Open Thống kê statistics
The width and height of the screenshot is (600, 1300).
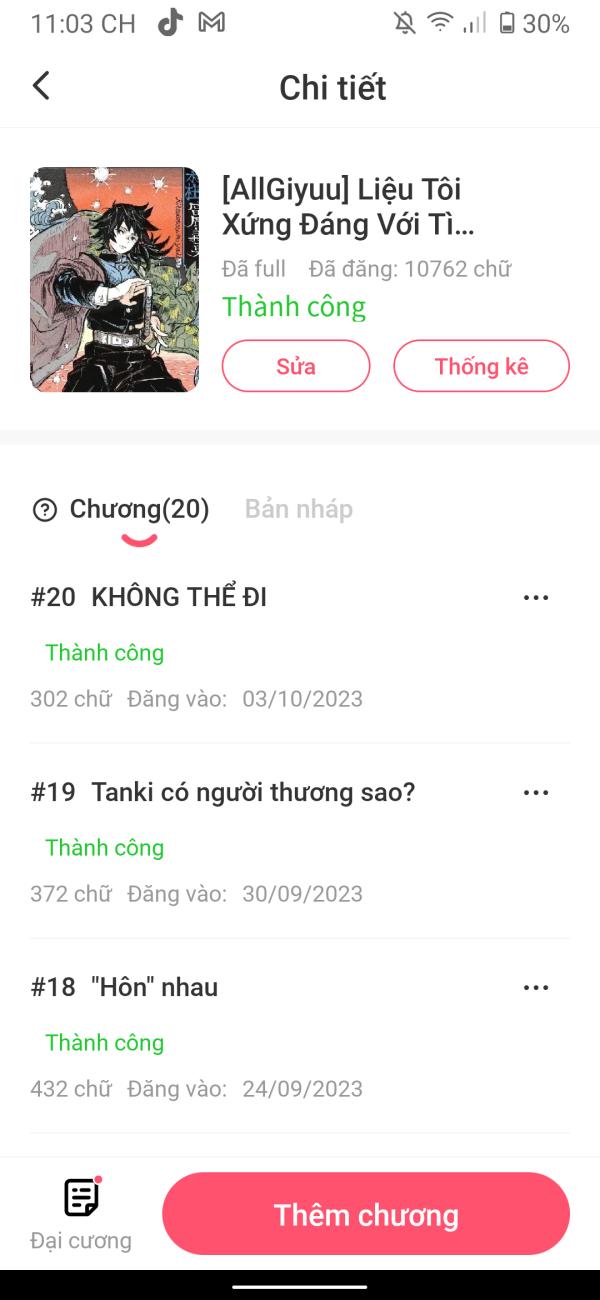pos(481,366)
